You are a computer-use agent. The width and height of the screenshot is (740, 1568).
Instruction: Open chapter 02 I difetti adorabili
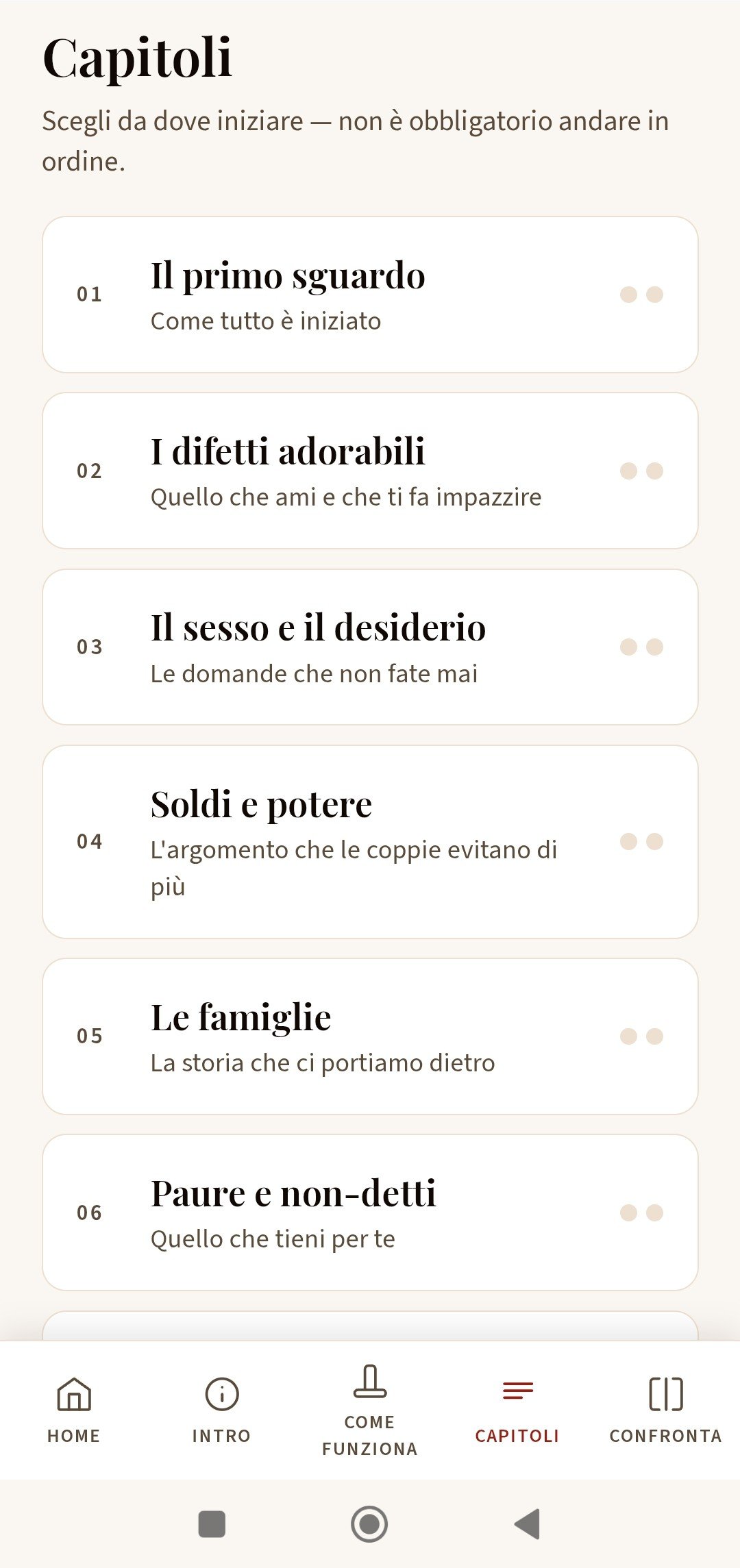pyautogui.click(x=370, y=471)
